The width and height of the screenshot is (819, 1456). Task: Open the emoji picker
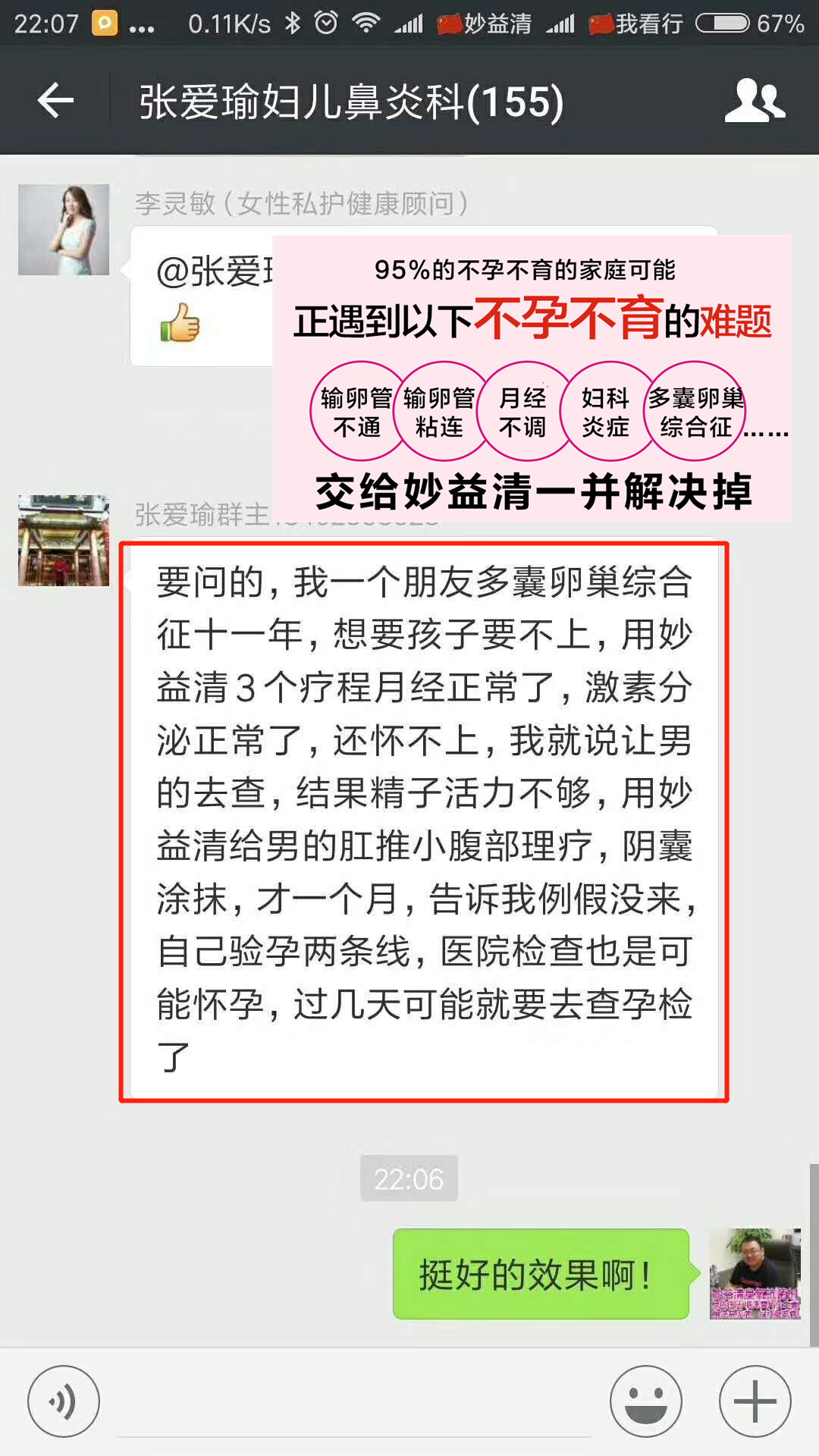(645, 1401)
